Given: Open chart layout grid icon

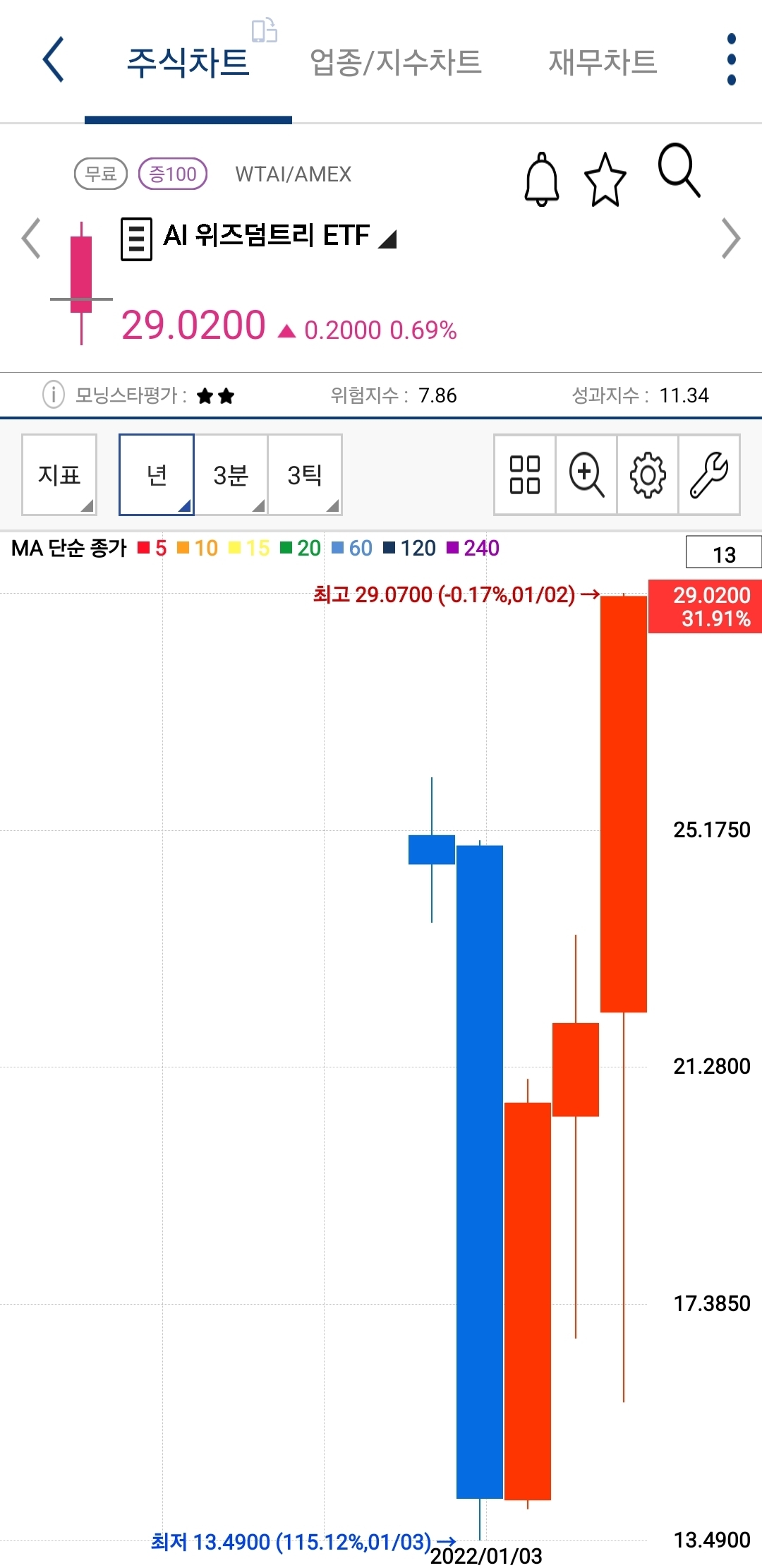Looking at the screenshot, I should coord(523,475).
